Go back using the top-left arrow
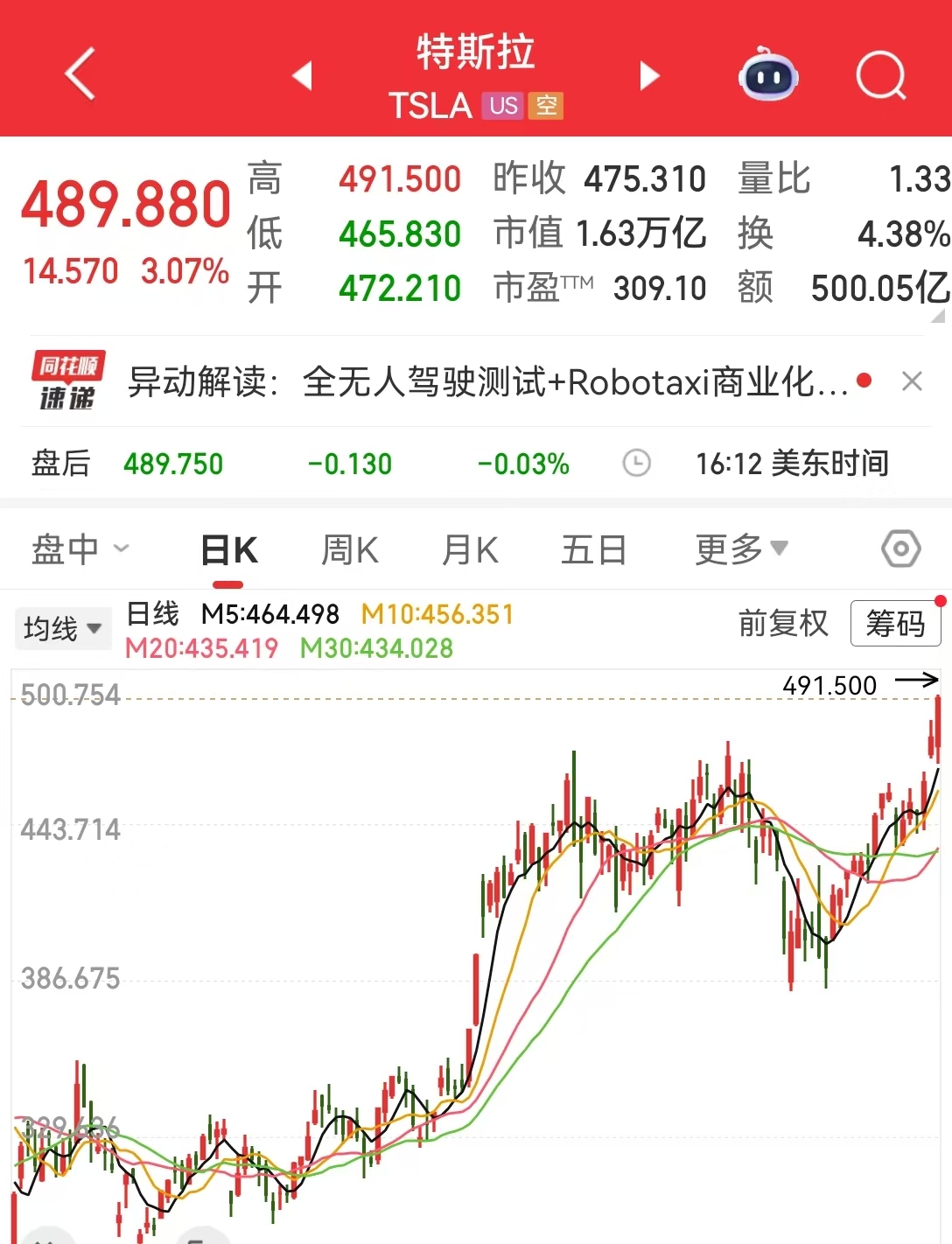Viewport: 952px width, 1244px height. 80,75
